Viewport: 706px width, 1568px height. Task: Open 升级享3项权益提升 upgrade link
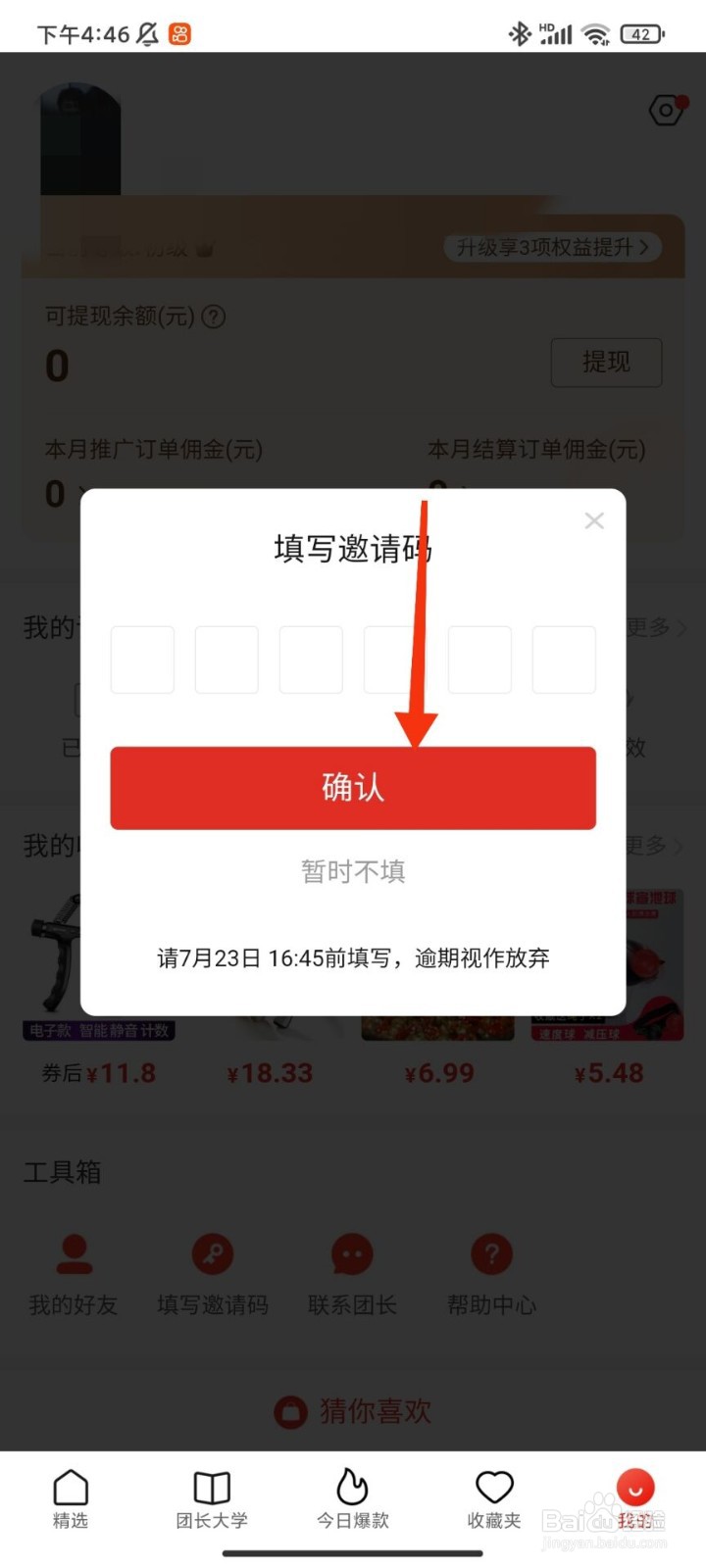click(x=552, y=247)
